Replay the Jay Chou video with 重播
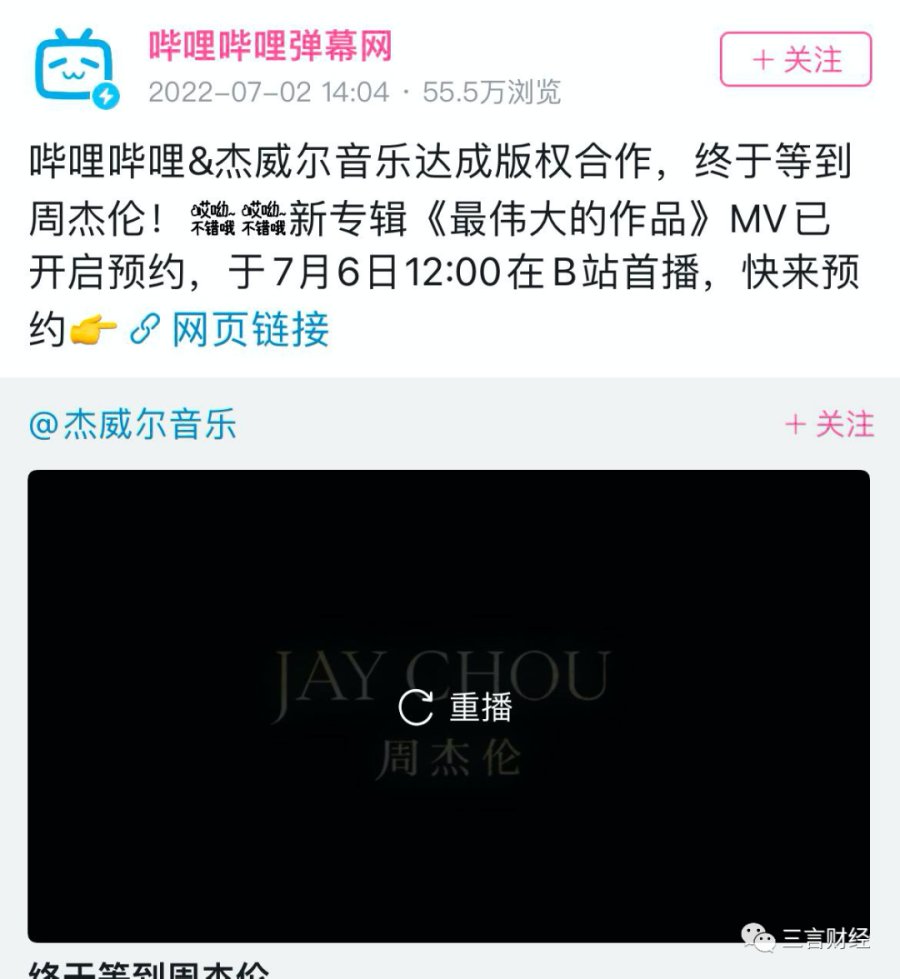This screenshot has width=900, height=979. pyautogui.click(x=455, y=708)
